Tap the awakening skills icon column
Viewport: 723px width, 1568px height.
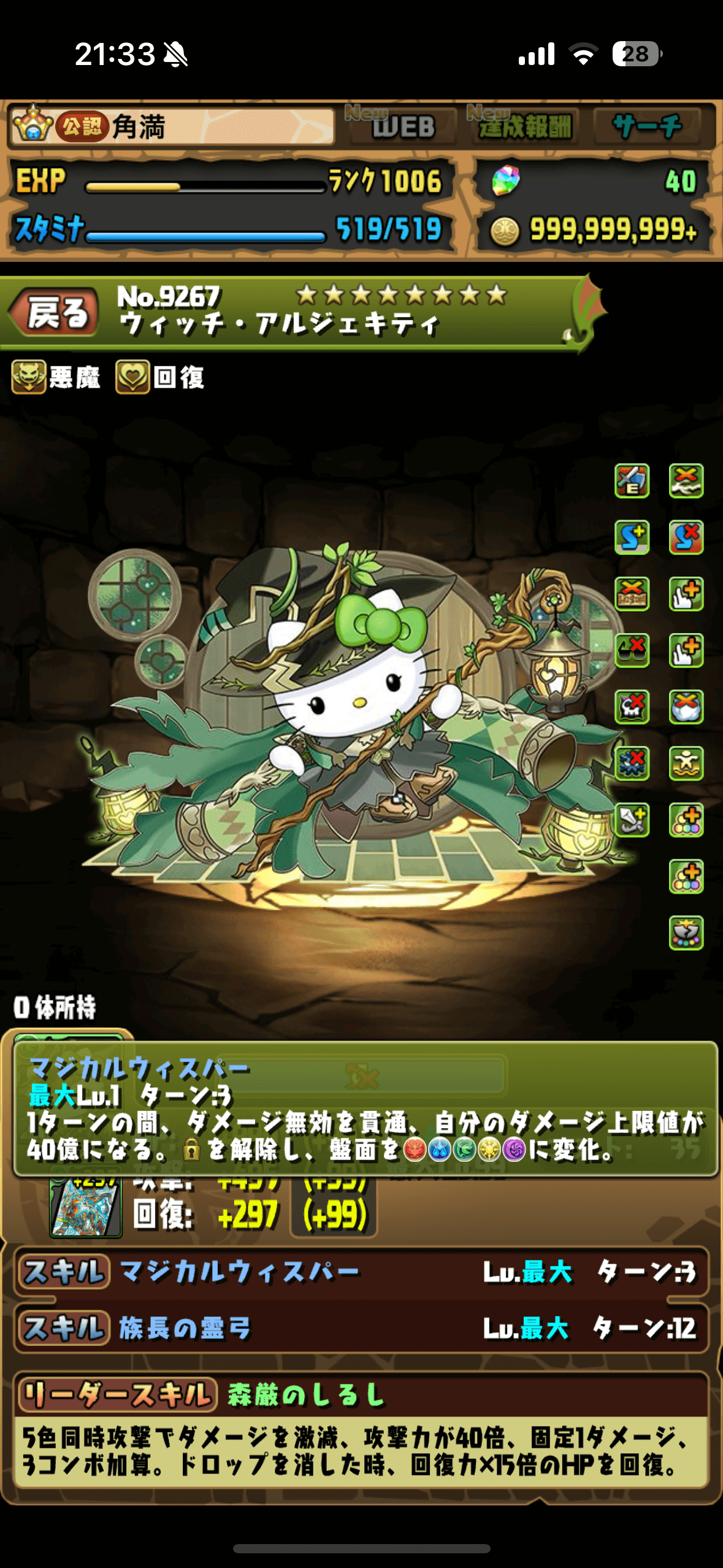coord(659,705)
